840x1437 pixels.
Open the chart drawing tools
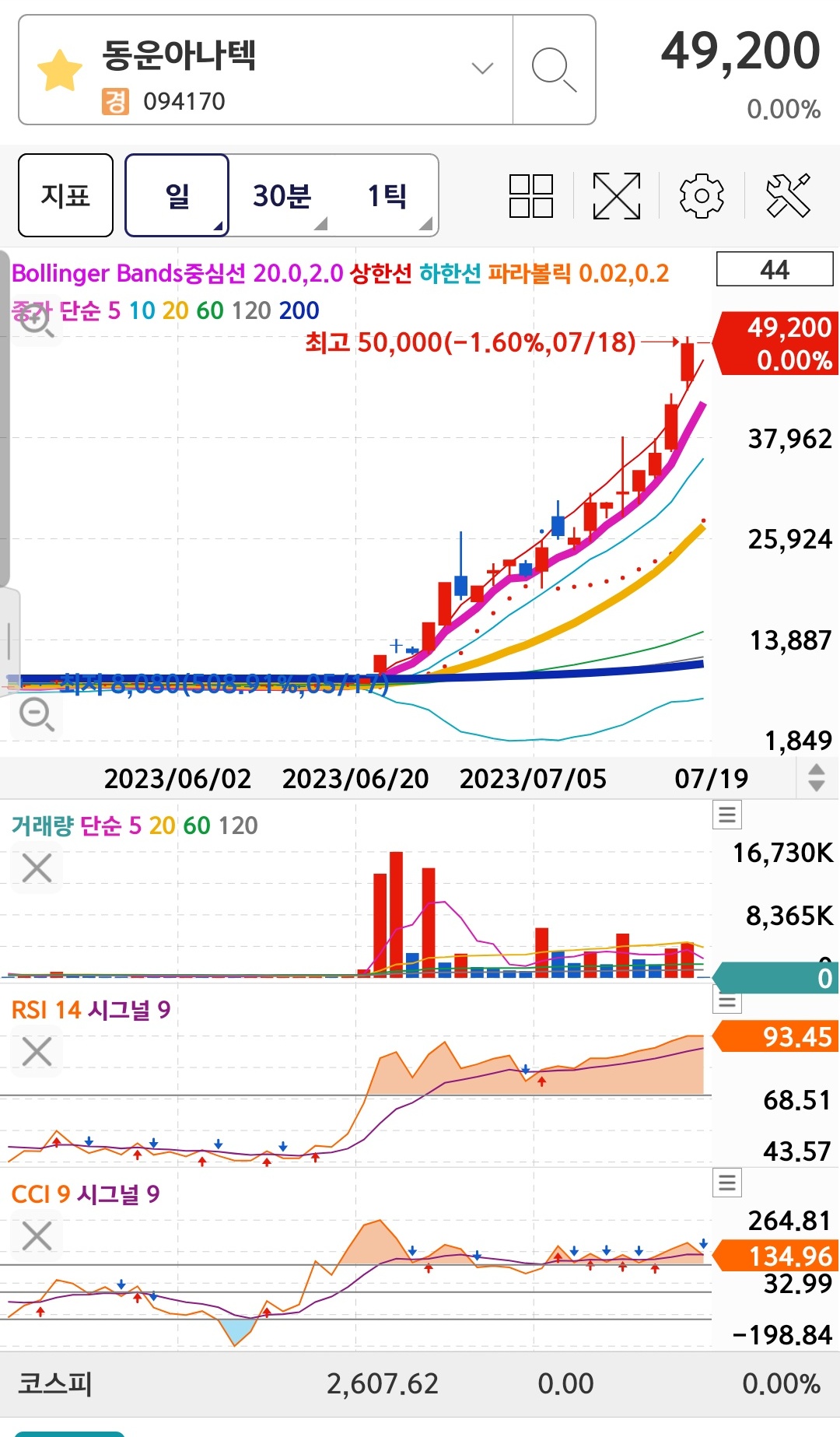pos(788,195)
